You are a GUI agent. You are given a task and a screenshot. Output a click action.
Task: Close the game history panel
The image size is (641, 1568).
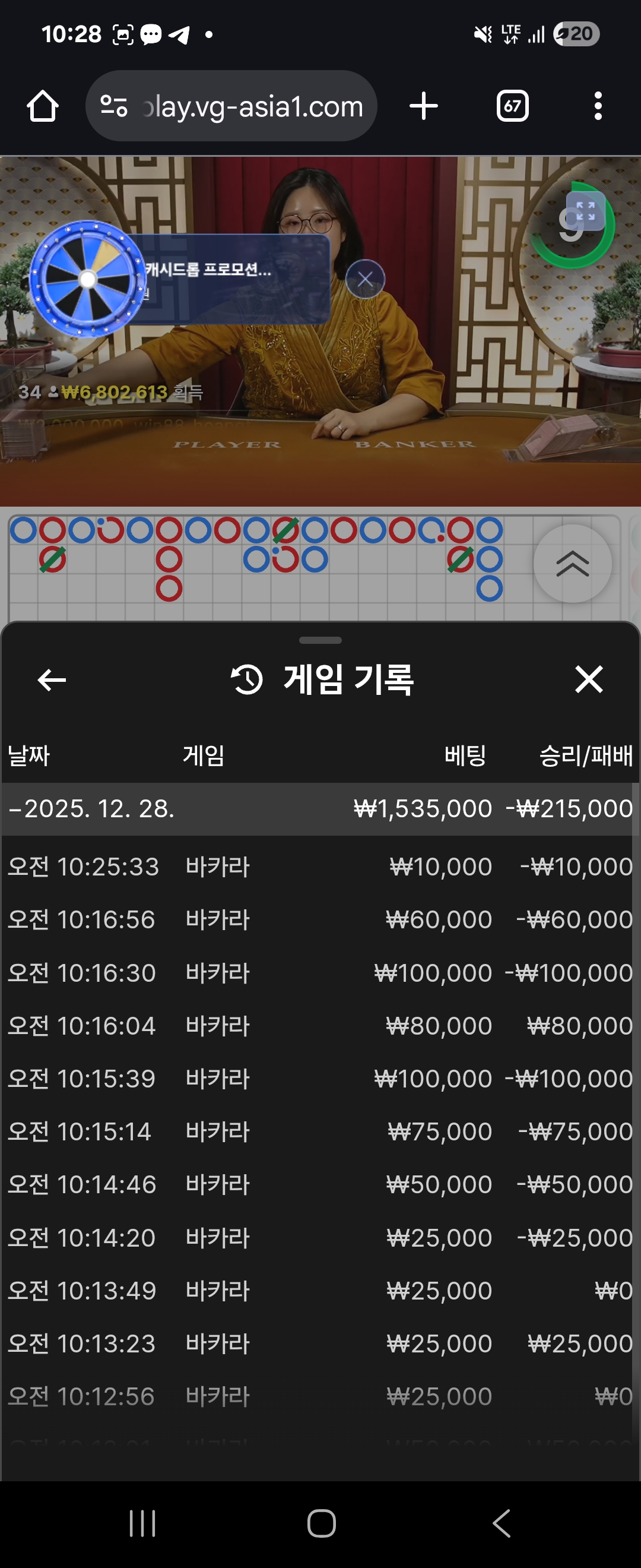tap(589, 679)
